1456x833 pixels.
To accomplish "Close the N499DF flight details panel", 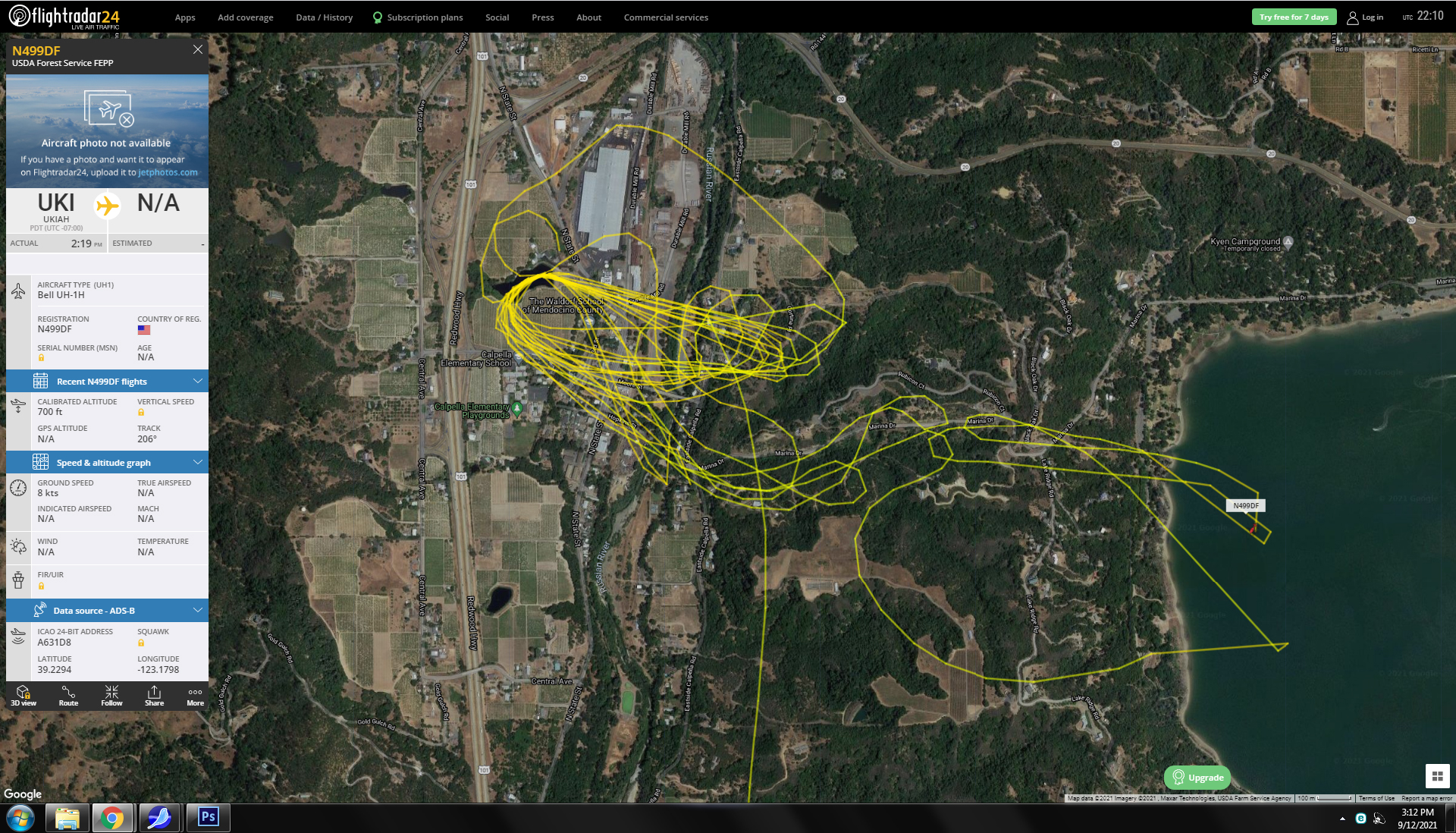I will click(x=198, y=49).
